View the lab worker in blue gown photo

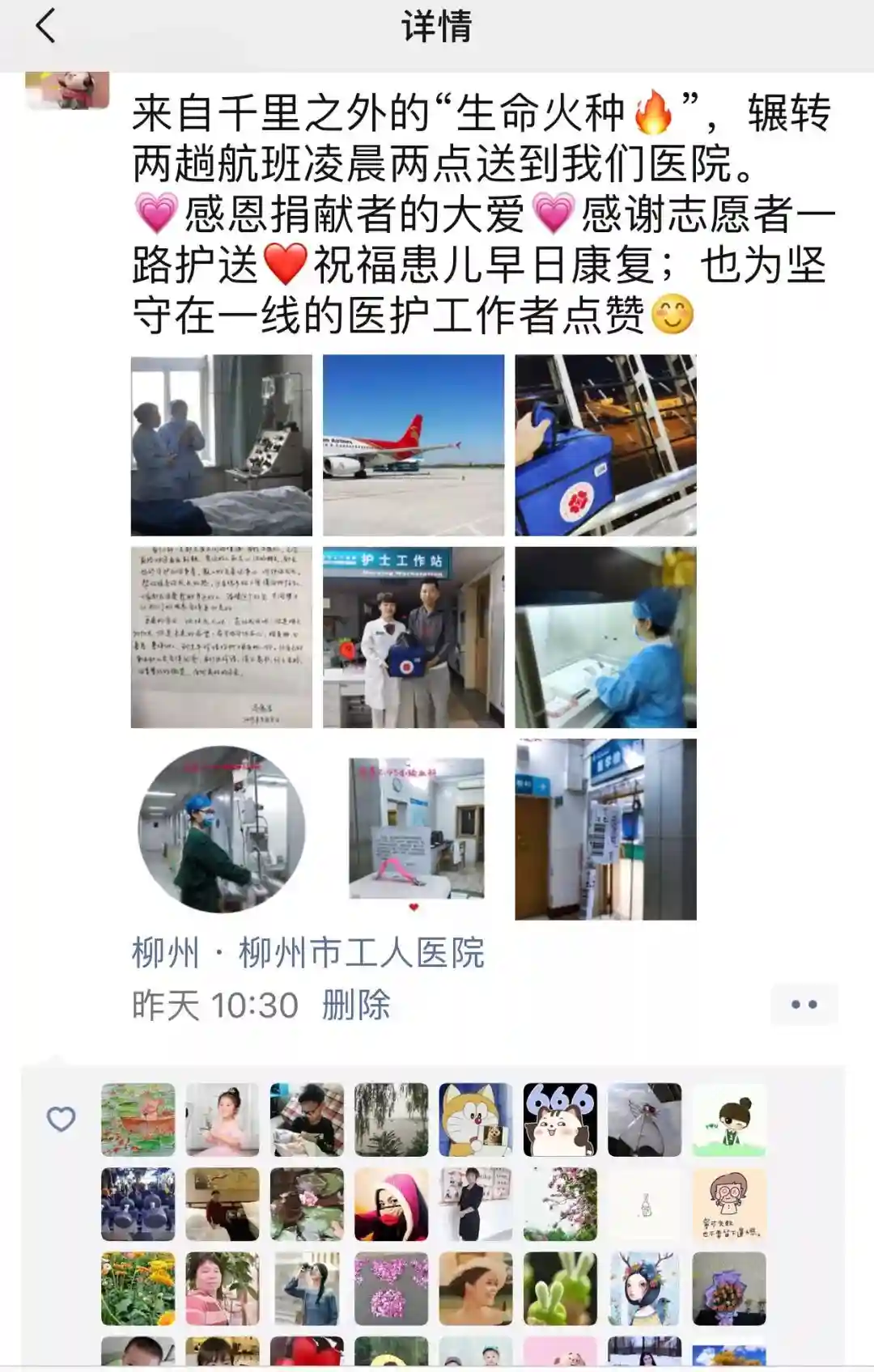pos(605,637)
